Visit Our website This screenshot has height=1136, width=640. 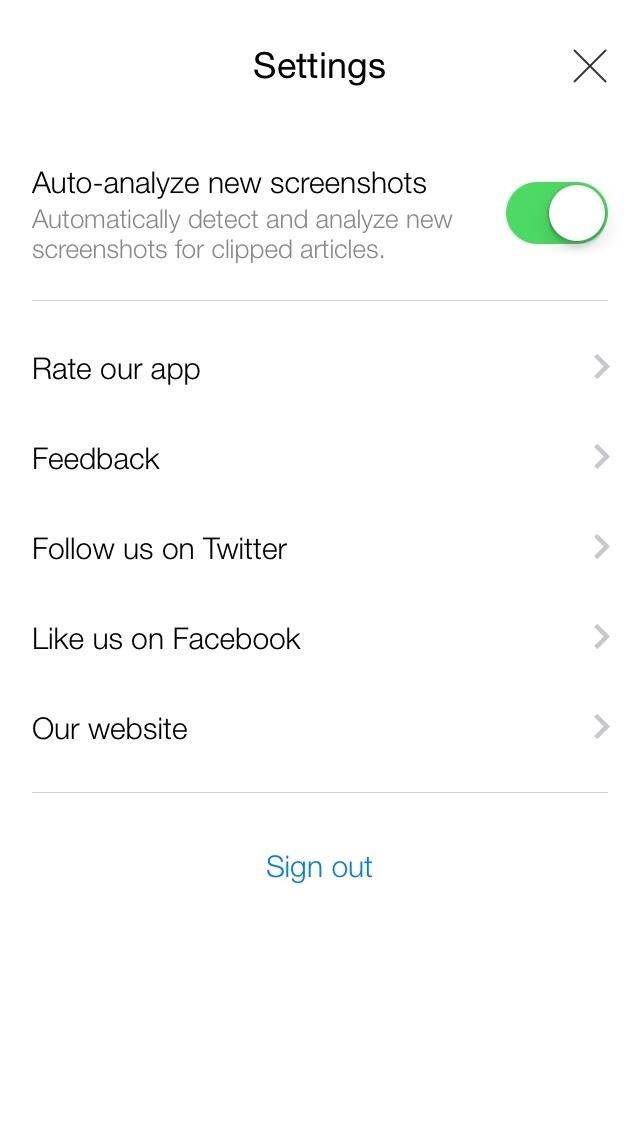pos(320,729)
